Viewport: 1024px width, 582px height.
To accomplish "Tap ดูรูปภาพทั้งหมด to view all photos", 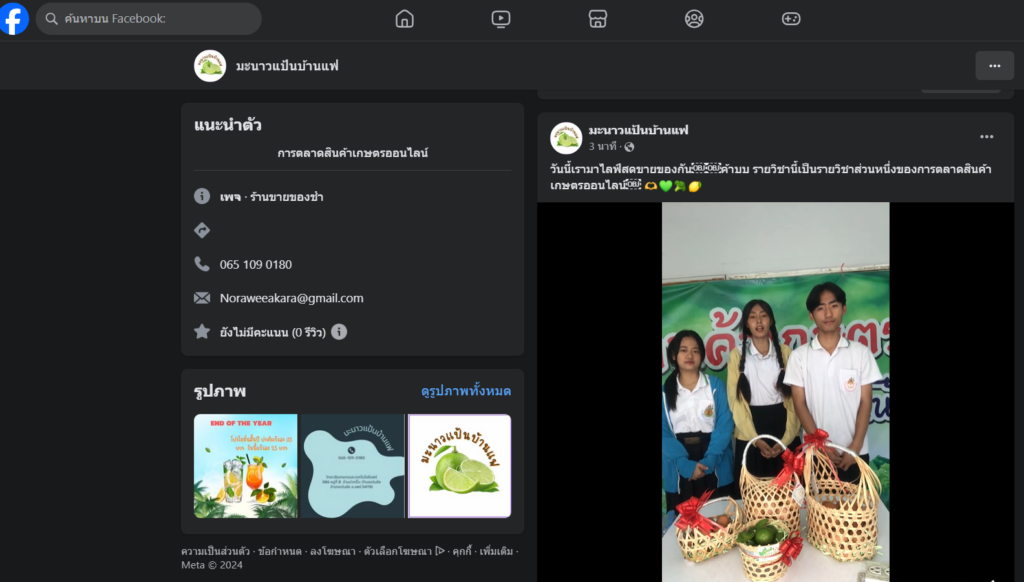I will point(465,391).
